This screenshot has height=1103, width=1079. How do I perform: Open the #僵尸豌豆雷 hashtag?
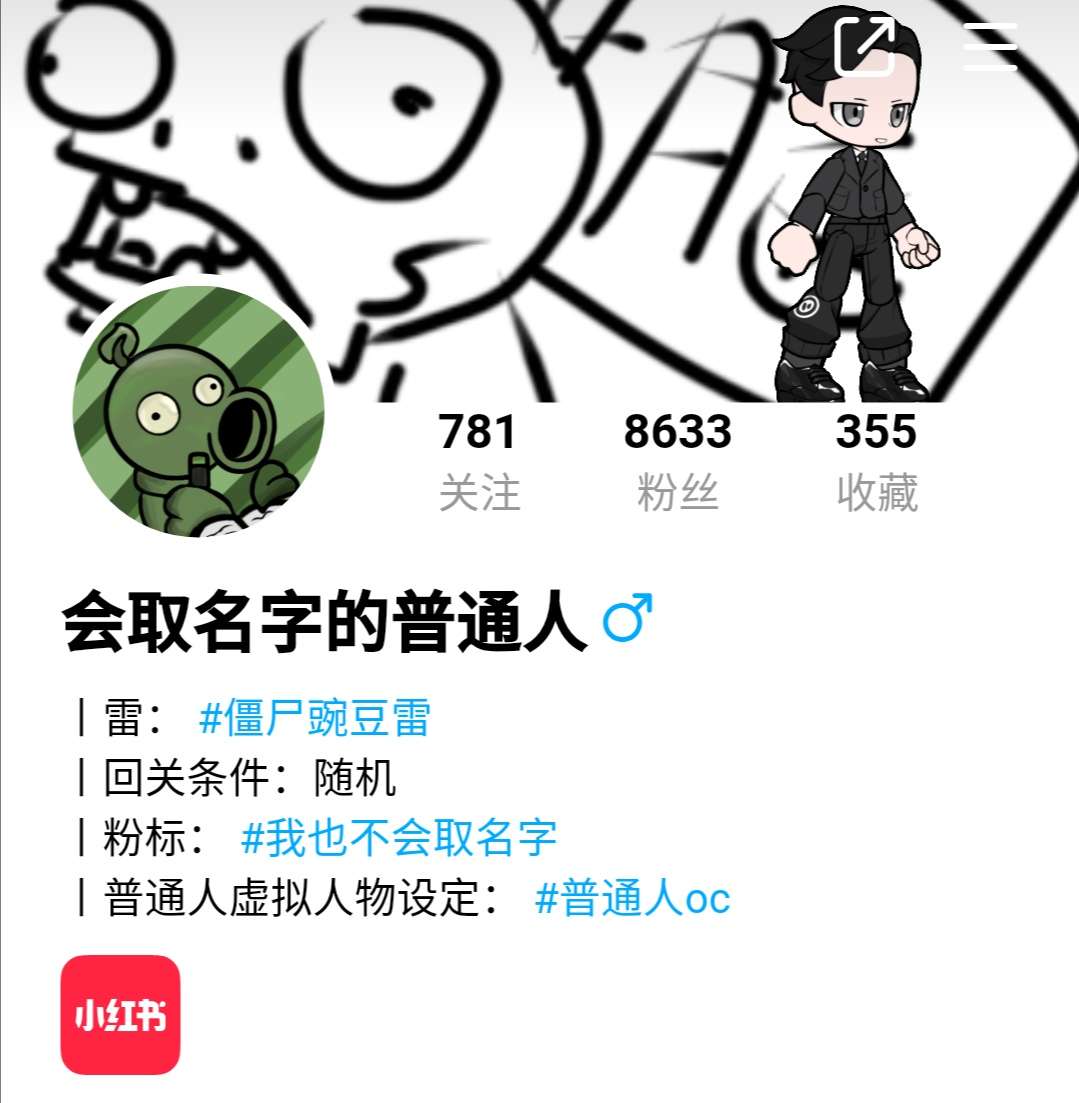pyautogui.click(x=315, y=718)
